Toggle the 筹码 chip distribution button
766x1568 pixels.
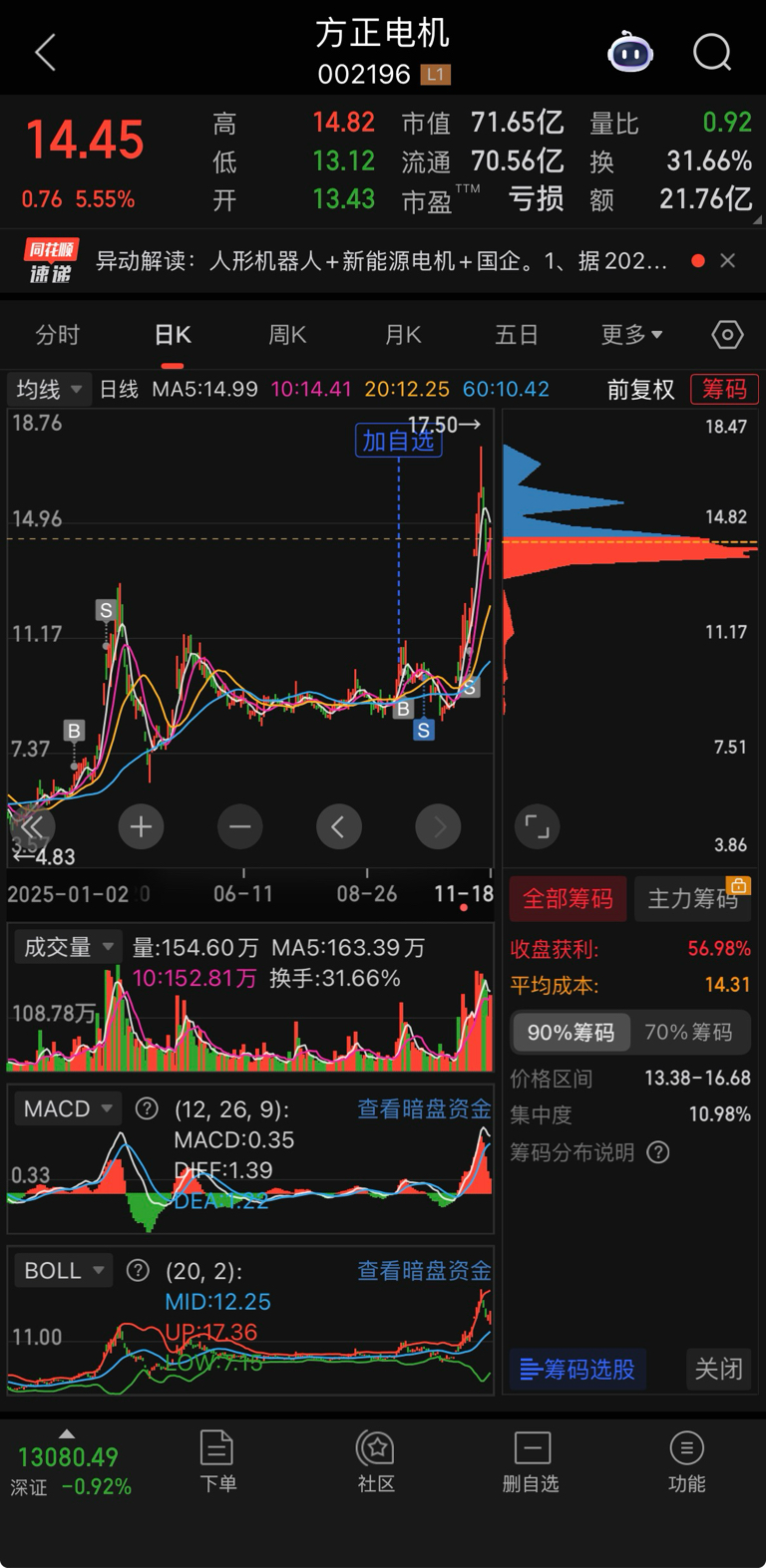point(725,389)
